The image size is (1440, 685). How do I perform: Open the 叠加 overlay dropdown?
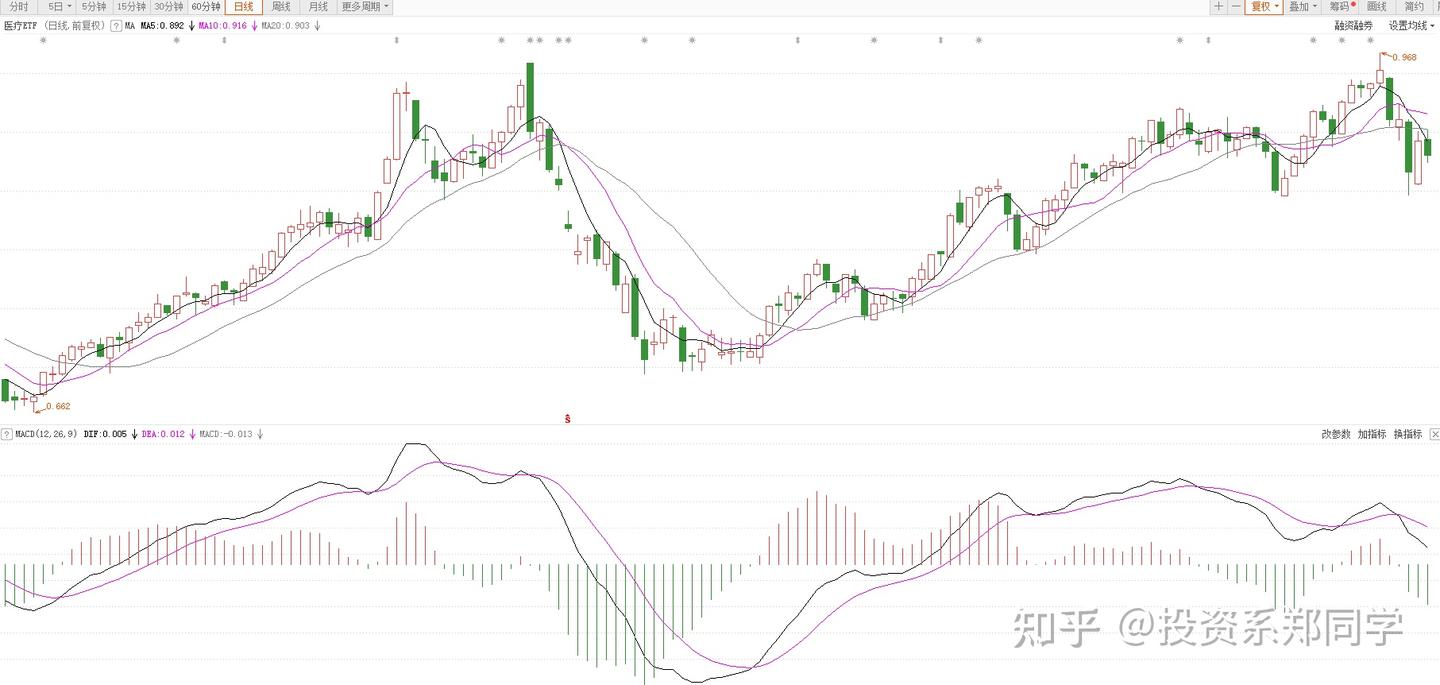(x=1302, y=6)
